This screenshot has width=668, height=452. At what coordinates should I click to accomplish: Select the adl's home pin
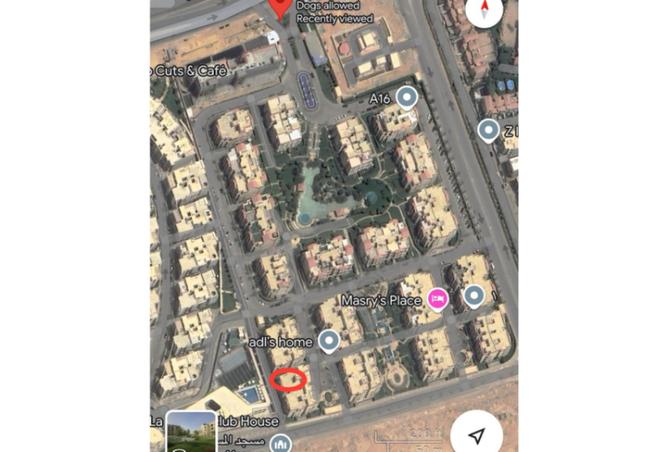[328, 342]
